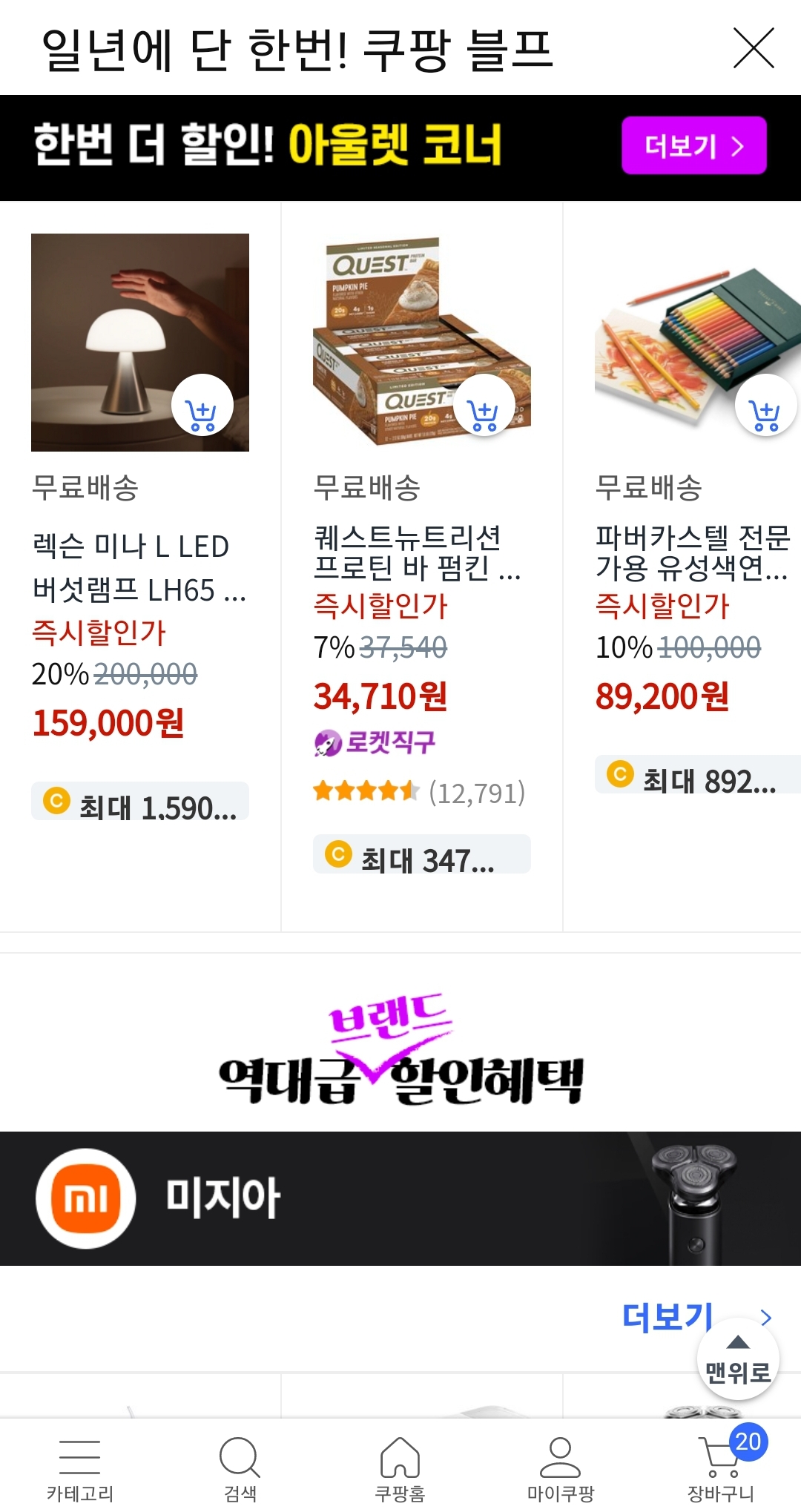View the 12,791 reviews link

478,792
